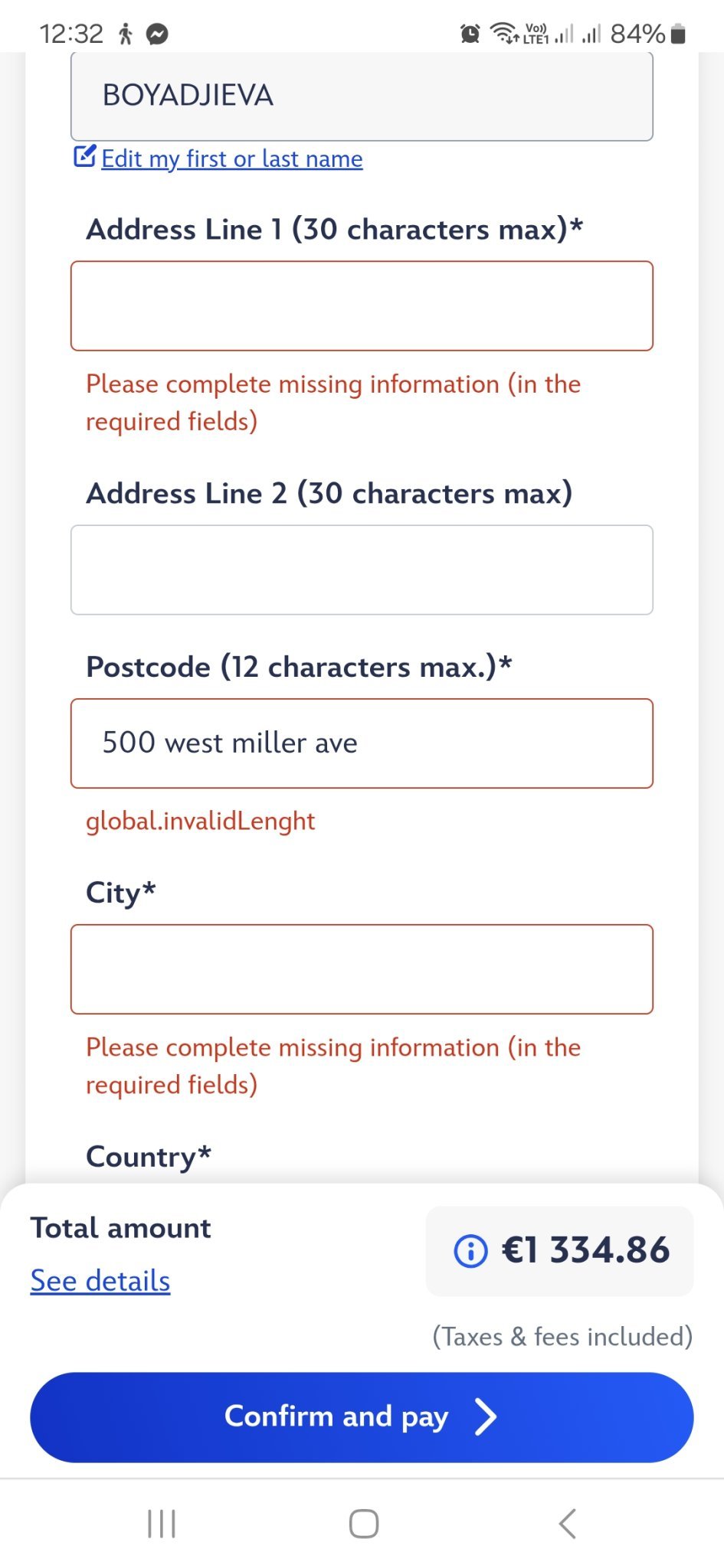Open See details for total amount
Image resolution: width=724 pixels, height=1568 pixels.
(100, 1281)
